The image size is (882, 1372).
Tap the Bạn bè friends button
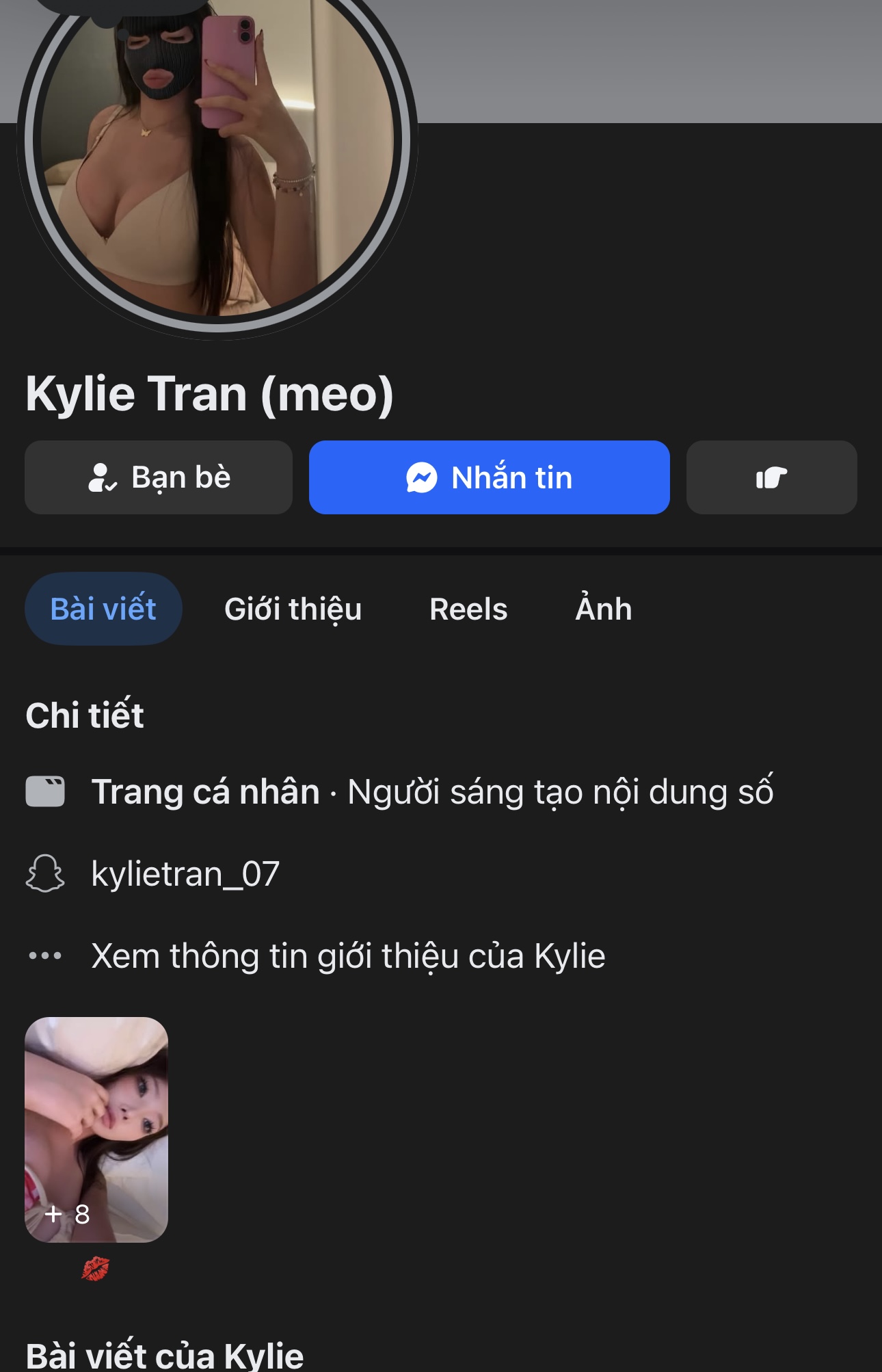coord(159,477)
